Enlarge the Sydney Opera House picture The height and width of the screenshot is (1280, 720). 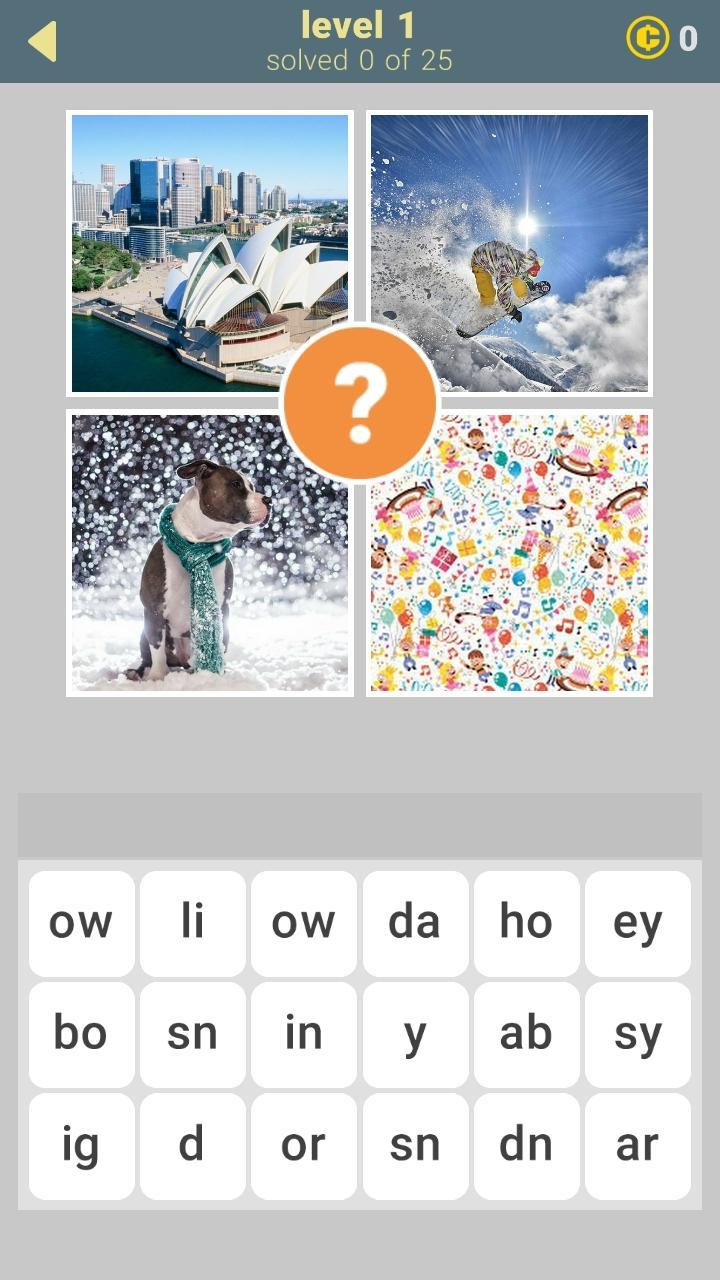point(180,230)
